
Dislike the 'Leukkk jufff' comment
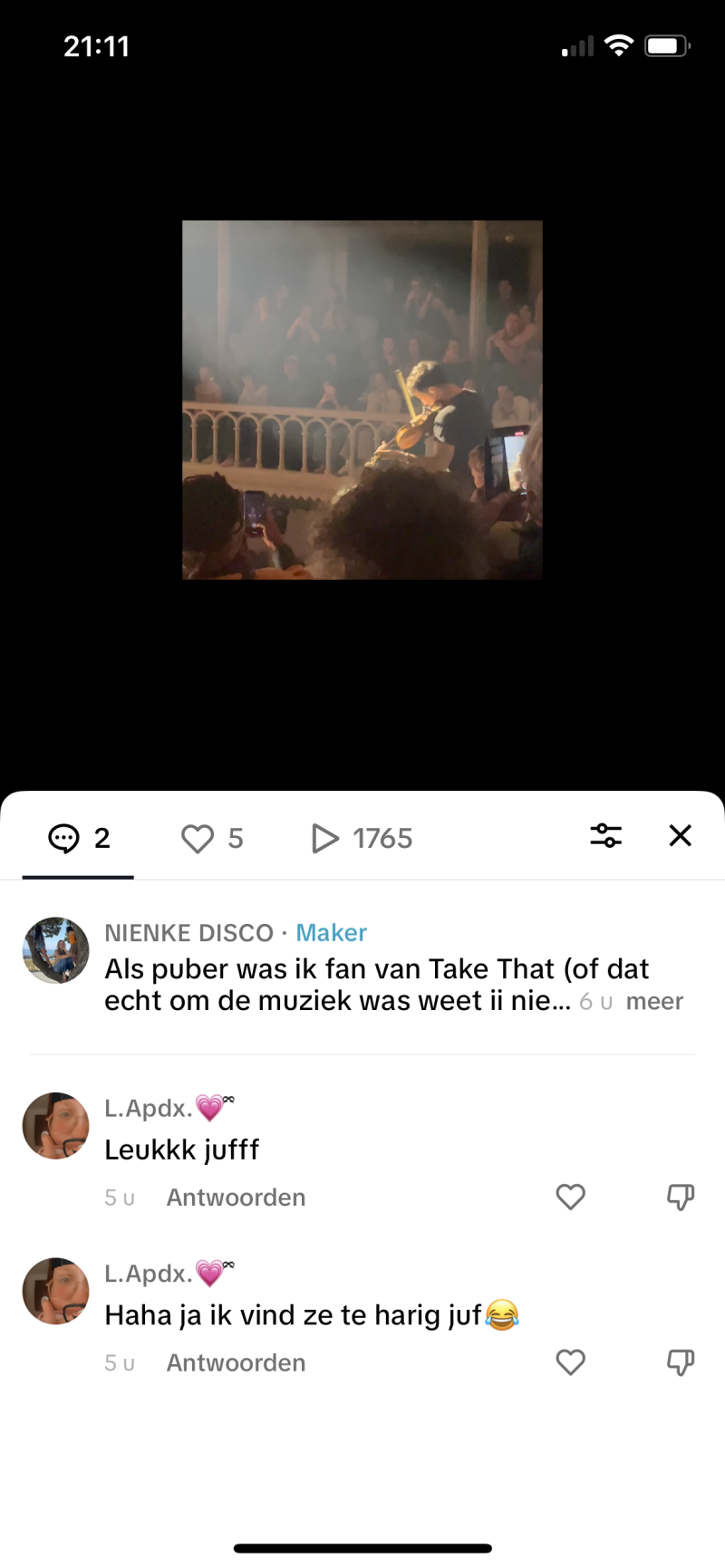coord(680,1198)
